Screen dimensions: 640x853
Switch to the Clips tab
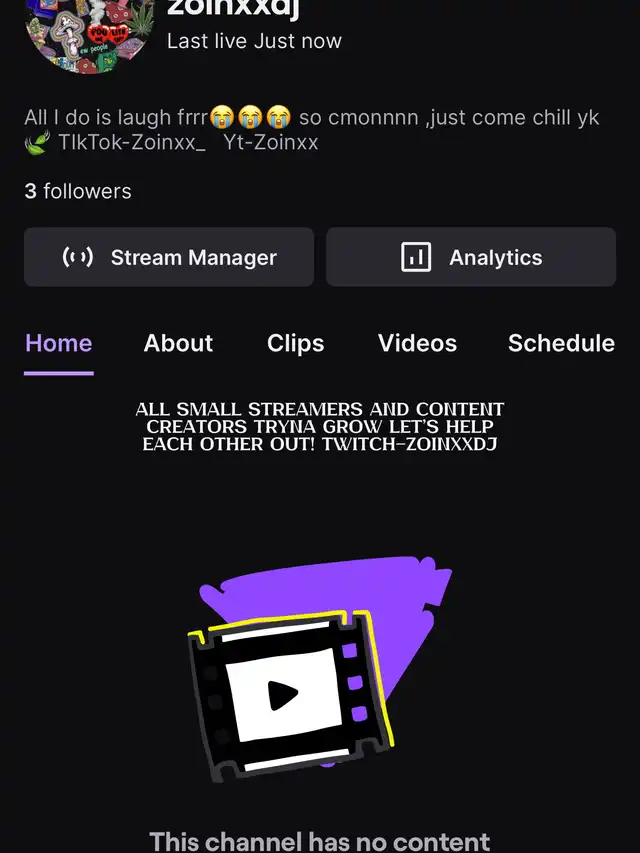[295, 343]
